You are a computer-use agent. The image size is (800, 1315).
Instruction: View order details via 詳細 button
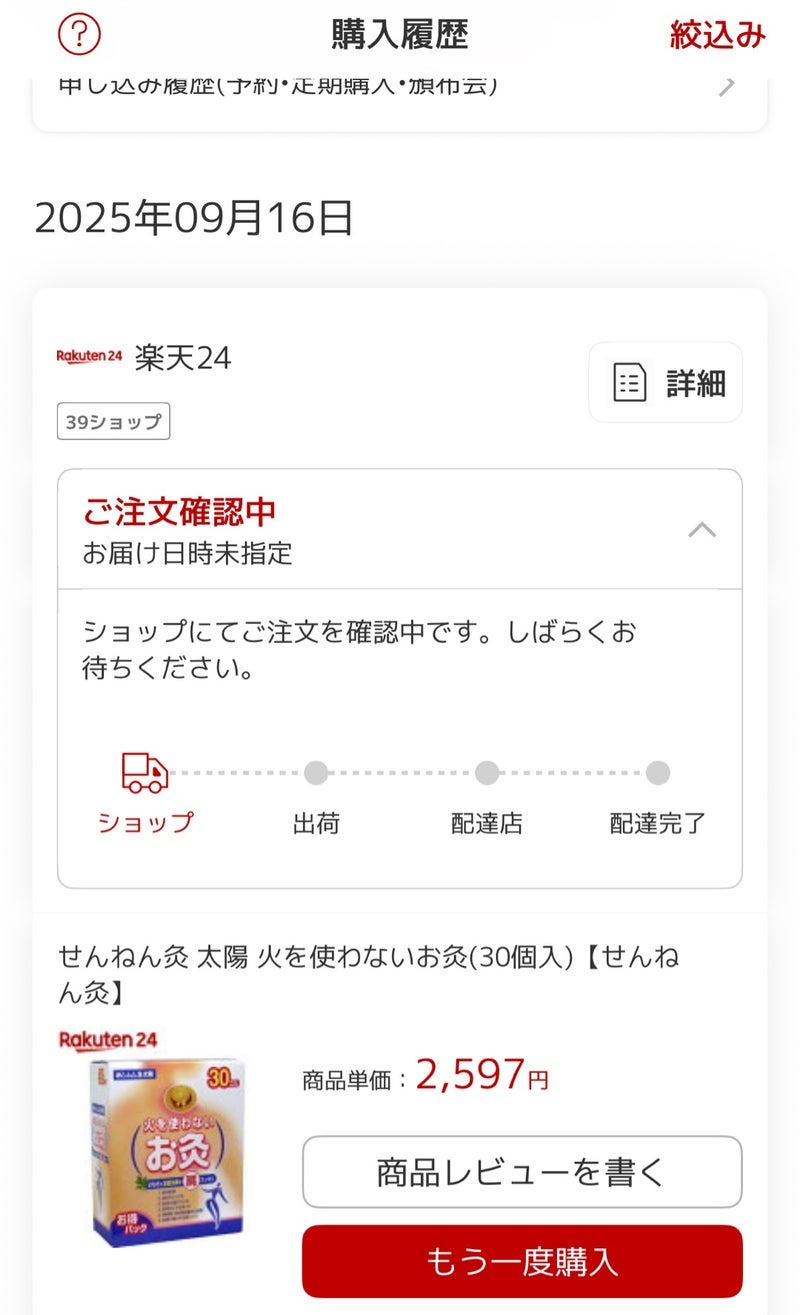point(665,382)
